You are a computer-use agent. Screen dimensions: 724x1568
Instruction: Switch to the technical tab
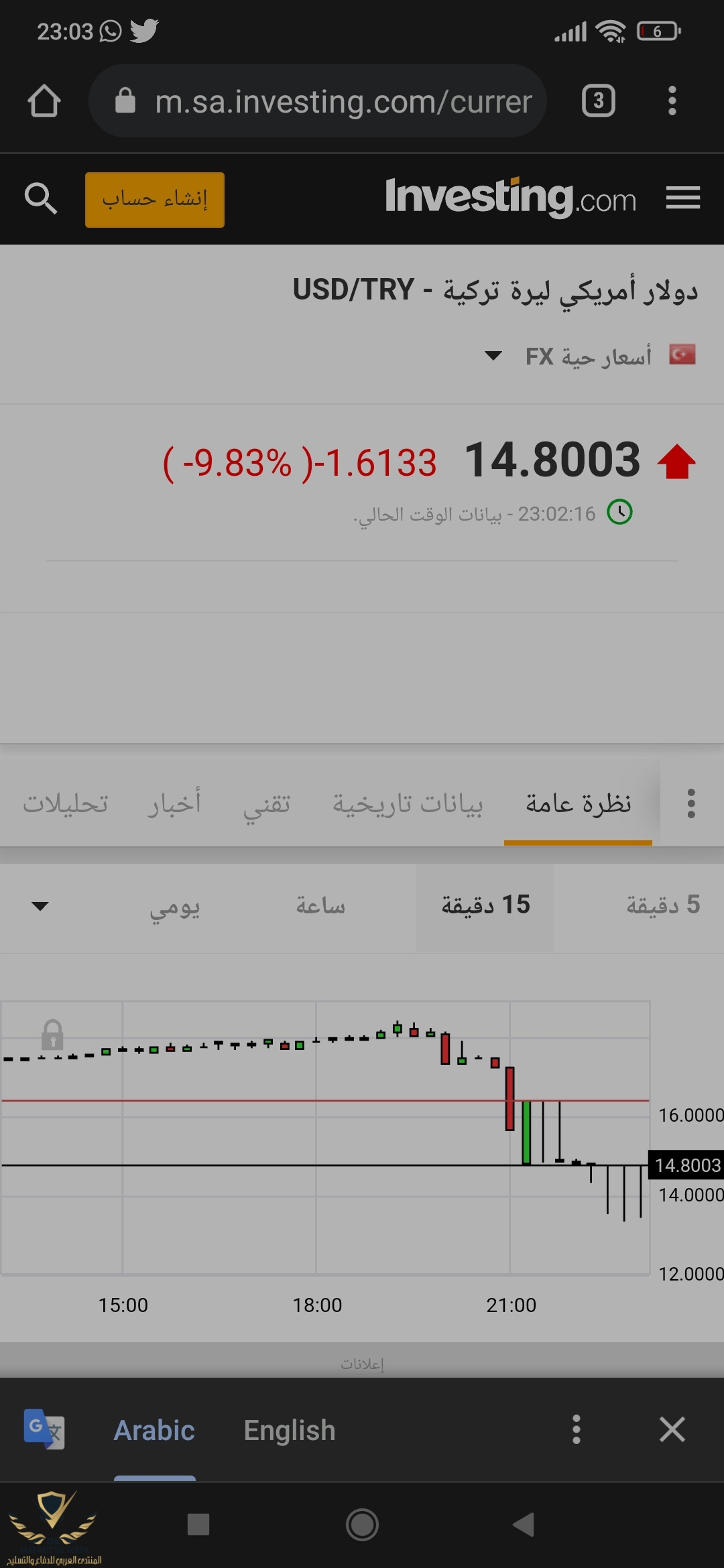[267, 803]
